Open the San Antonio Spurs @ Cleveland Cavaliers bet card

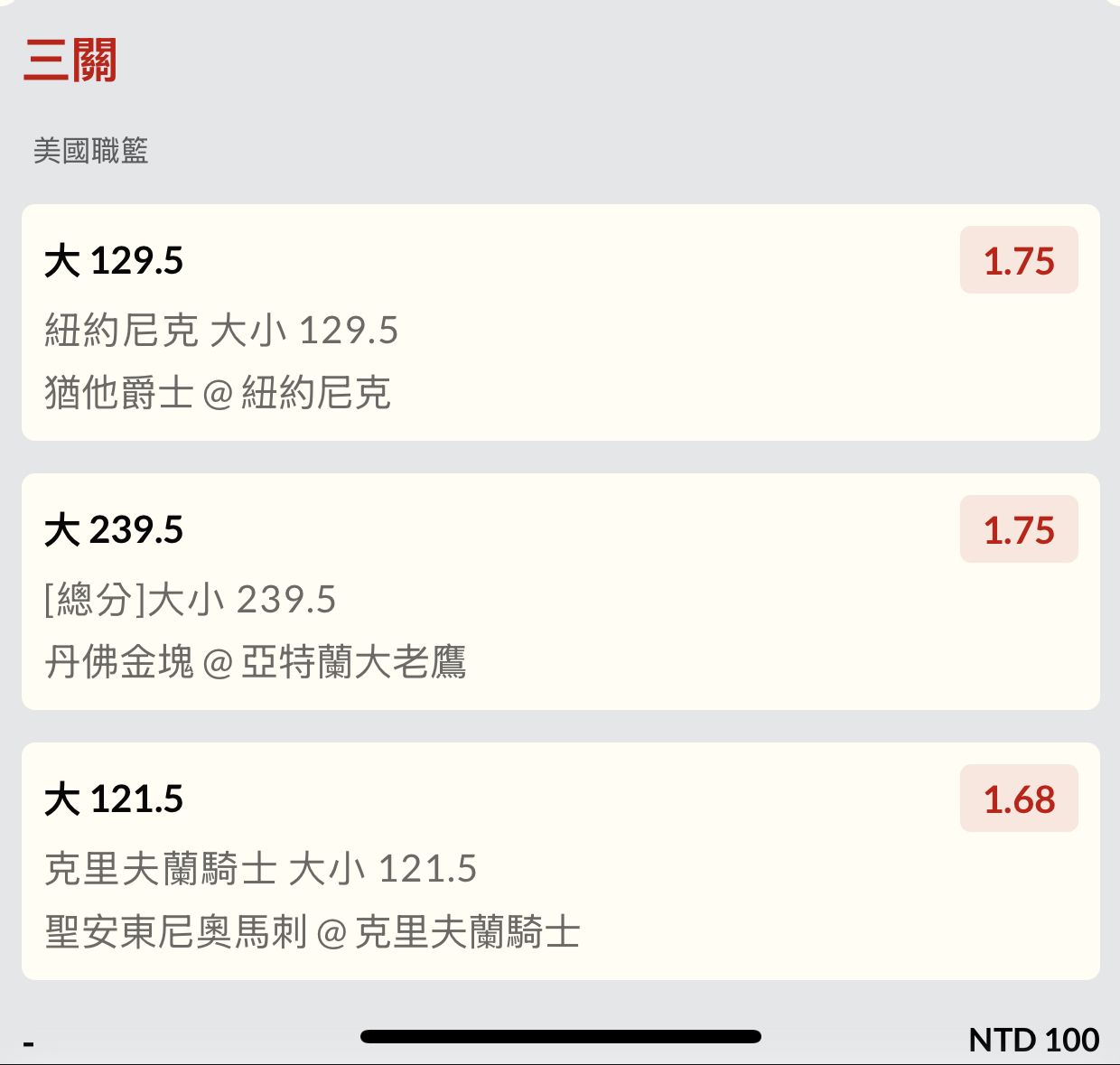pyautogui.click(x=560, y=861)
